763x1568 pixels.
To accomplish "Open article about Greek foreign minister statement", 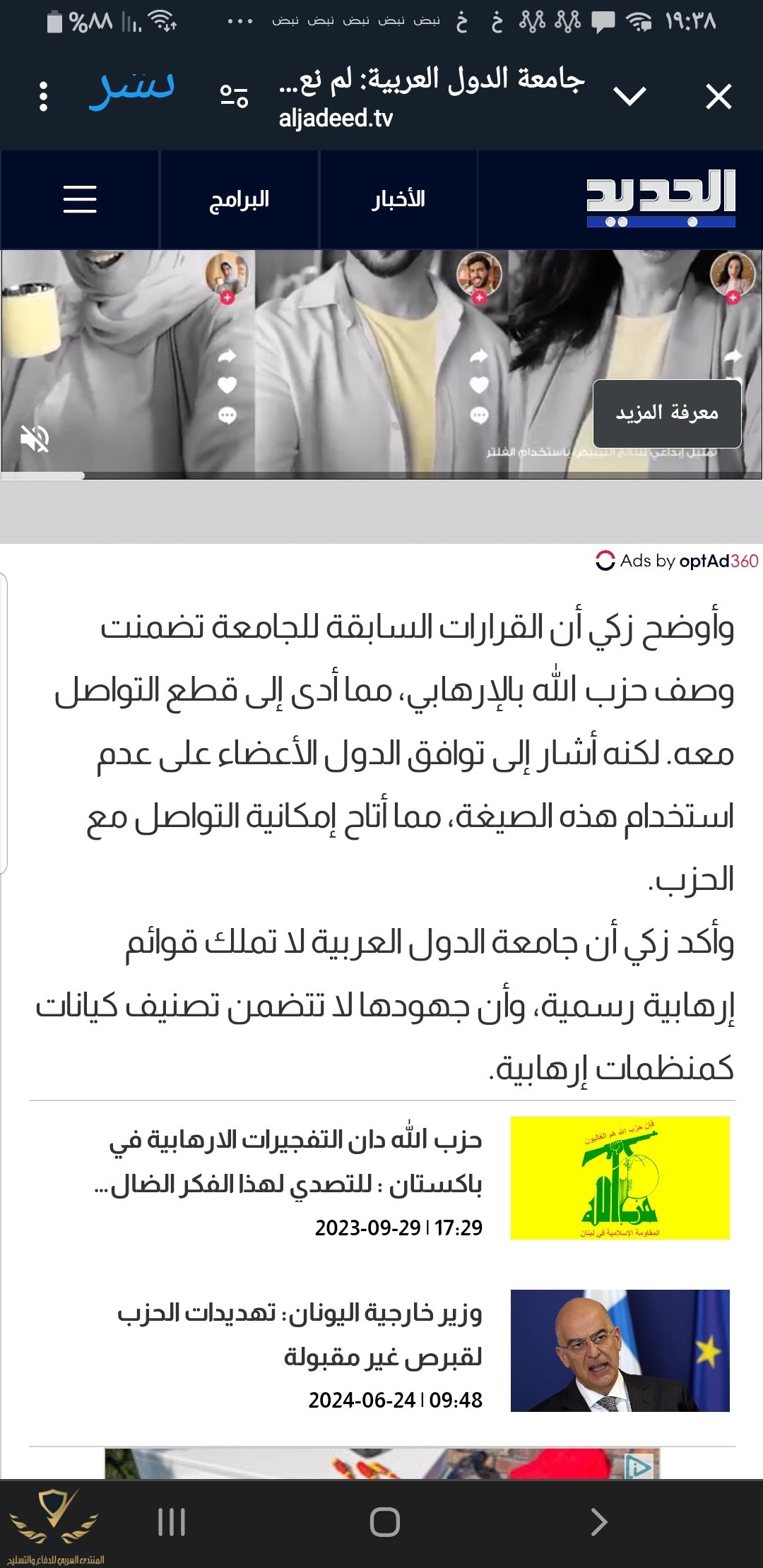I will click(x=300, y=1334).
